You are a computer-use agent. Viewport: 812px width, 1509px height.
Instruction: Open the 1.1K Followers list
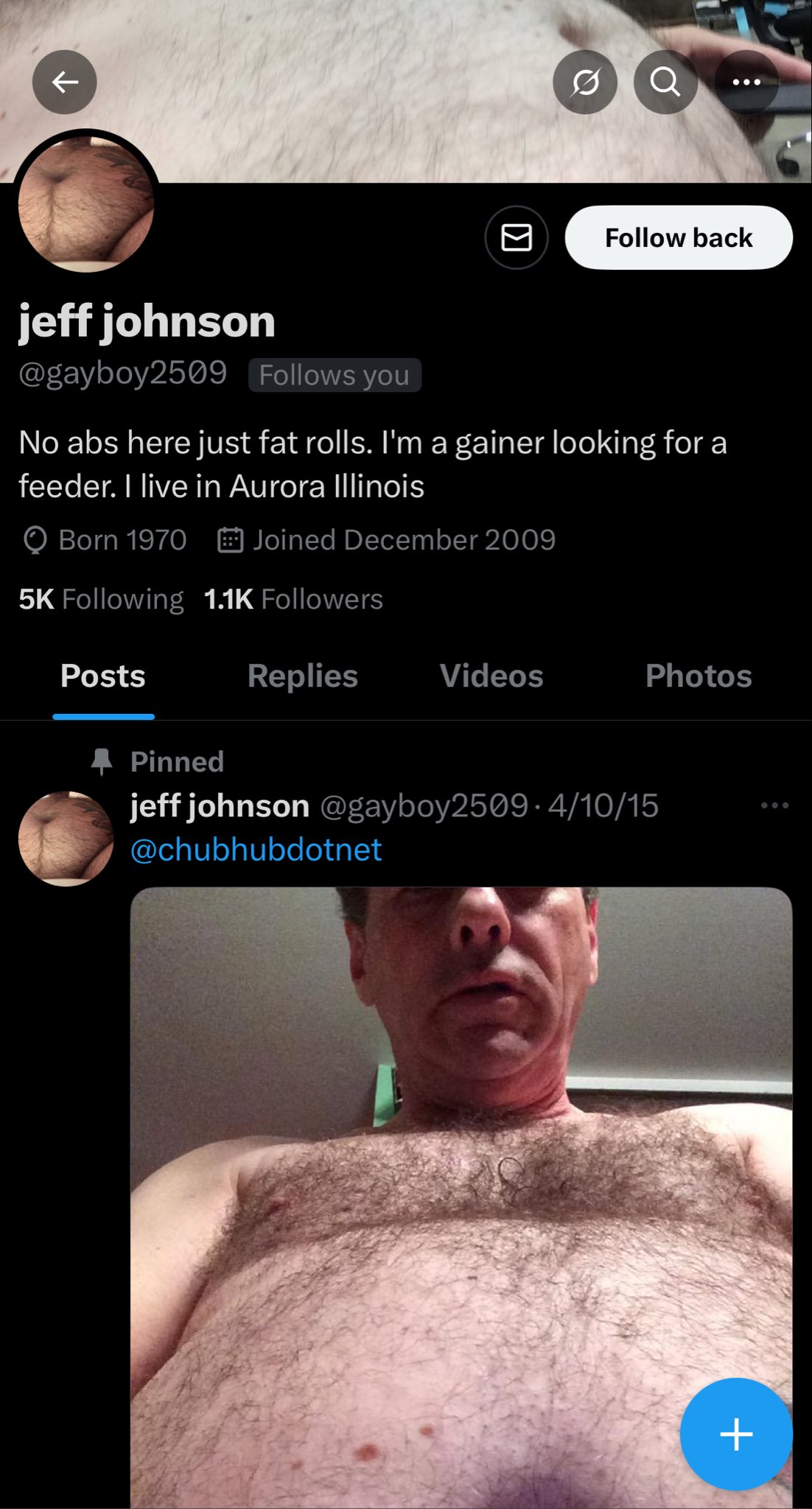click(293, 599)
